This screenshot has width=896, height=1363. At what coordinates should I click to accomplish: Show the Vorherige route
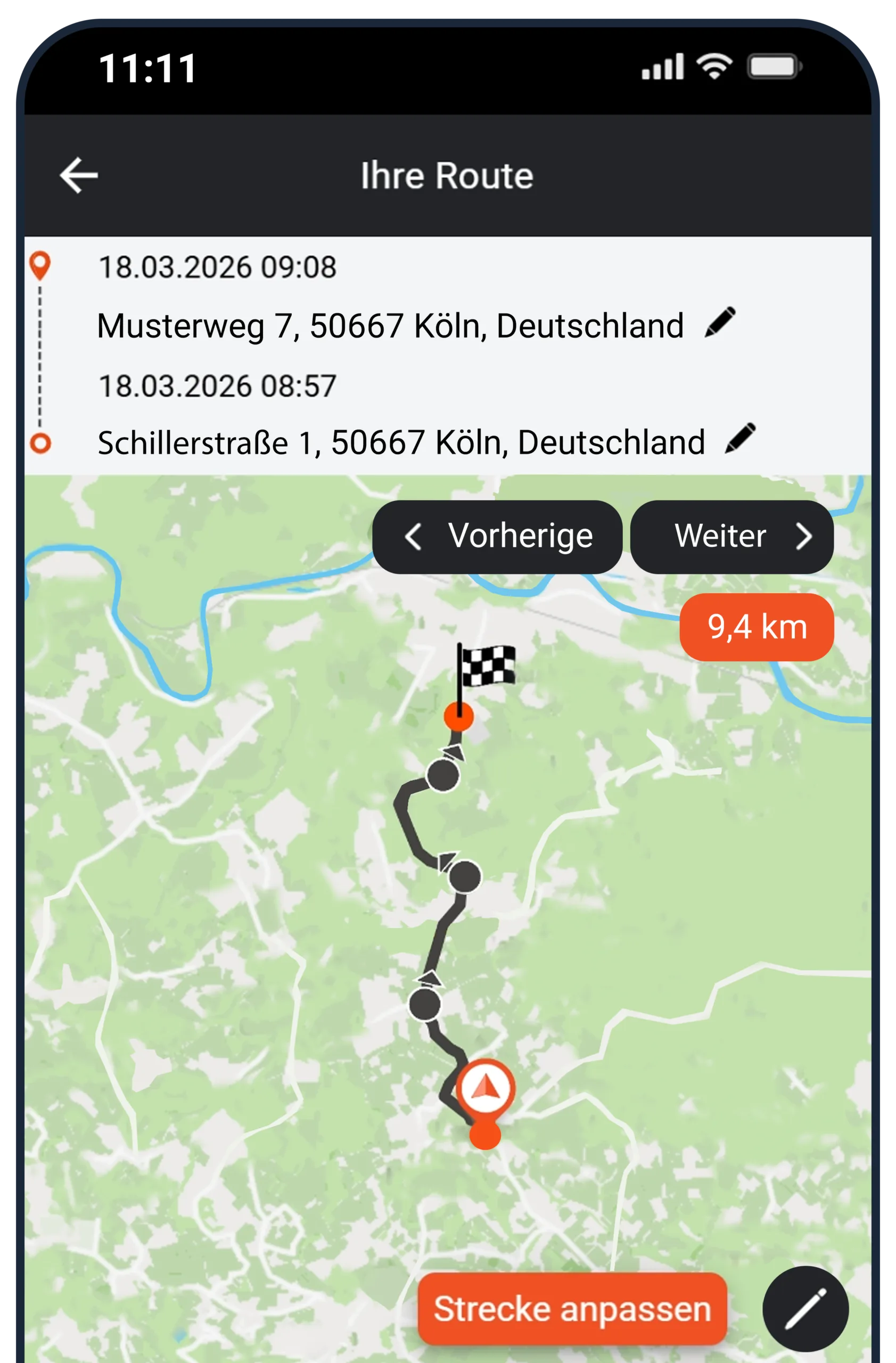point(497,537)
